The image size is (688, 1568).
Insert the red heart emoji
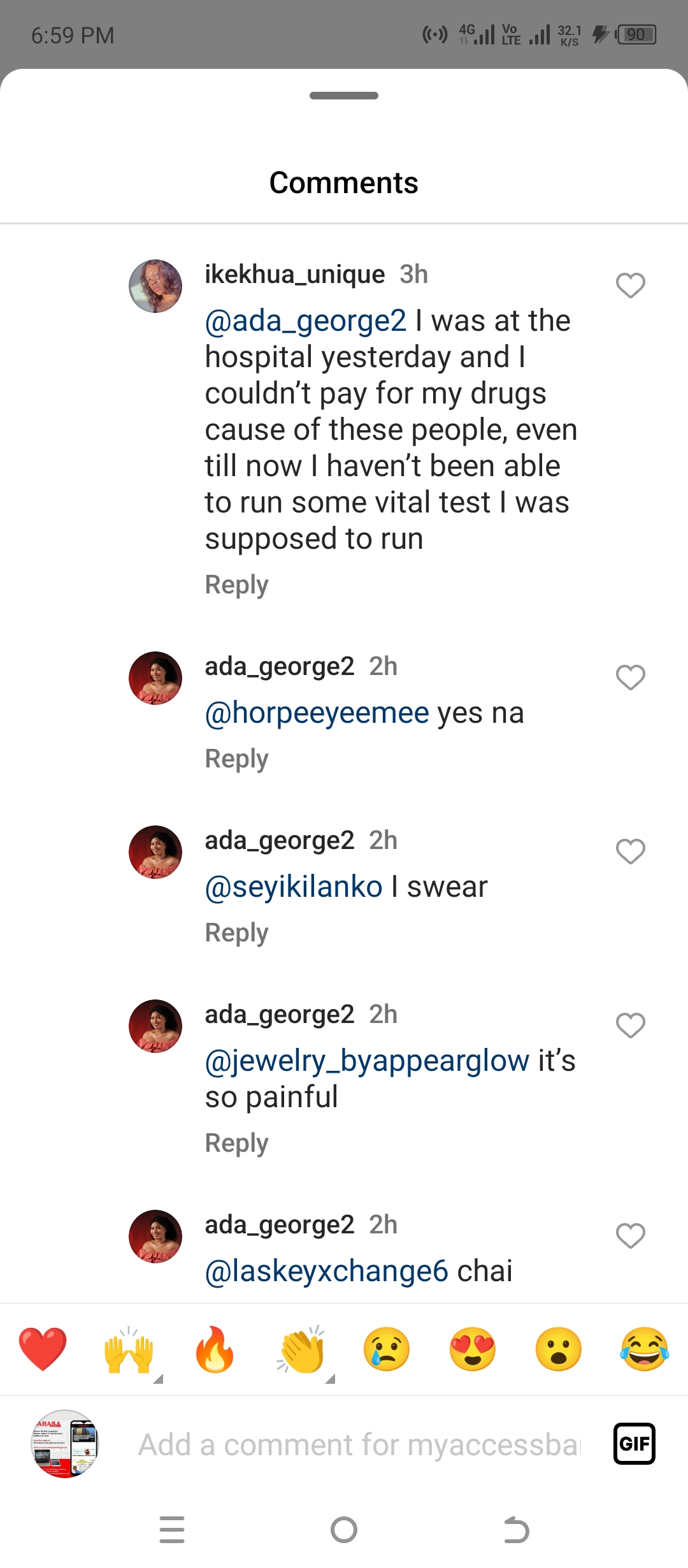click(x=43, y=1349)
